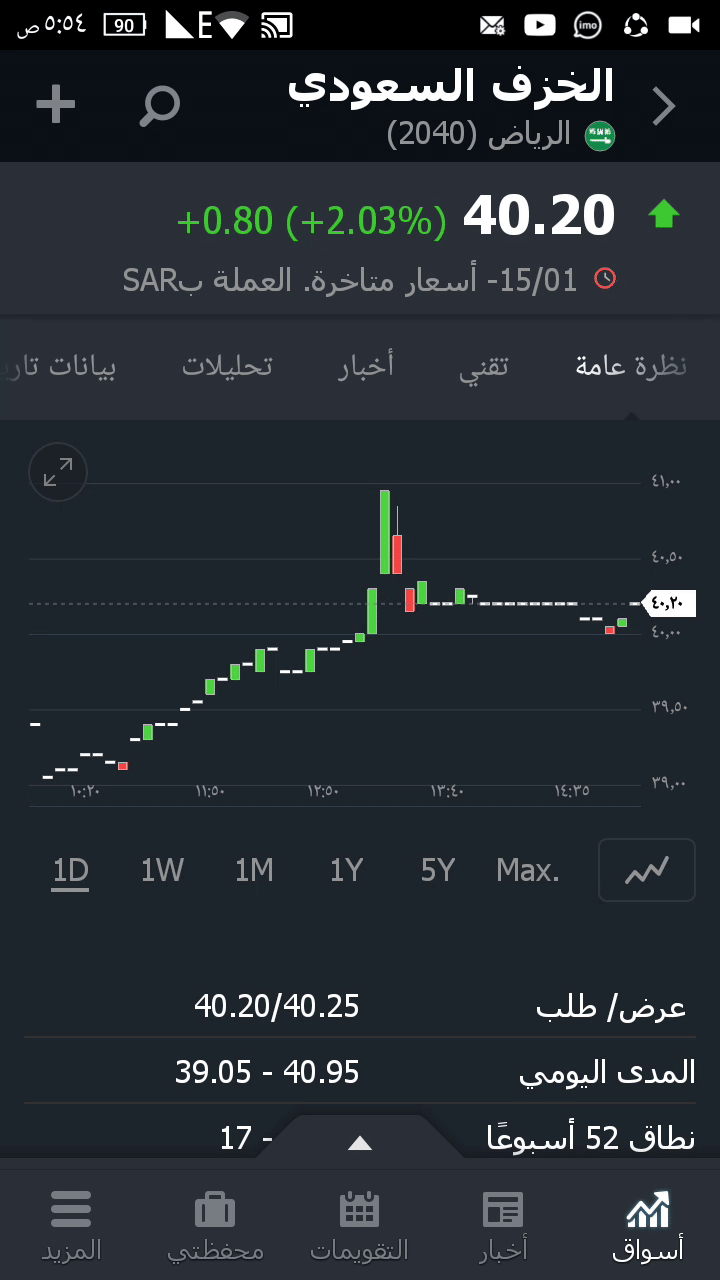Screen dimensions: 720x1280
Task: Go to the أسواق bottom tab
Action: pos(648,1225)
